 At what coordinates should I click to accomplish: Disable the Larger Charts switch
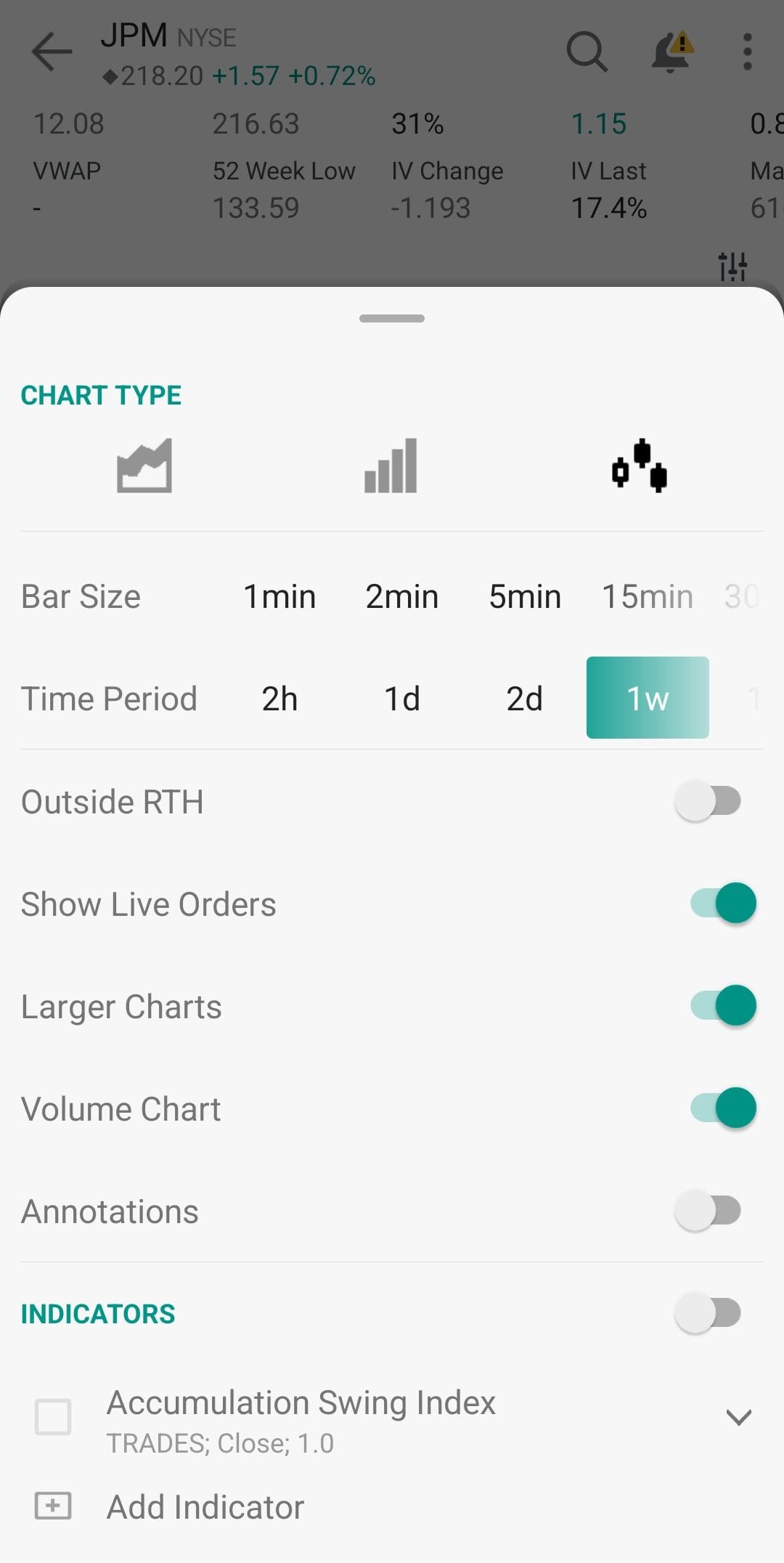(722, 1006)
